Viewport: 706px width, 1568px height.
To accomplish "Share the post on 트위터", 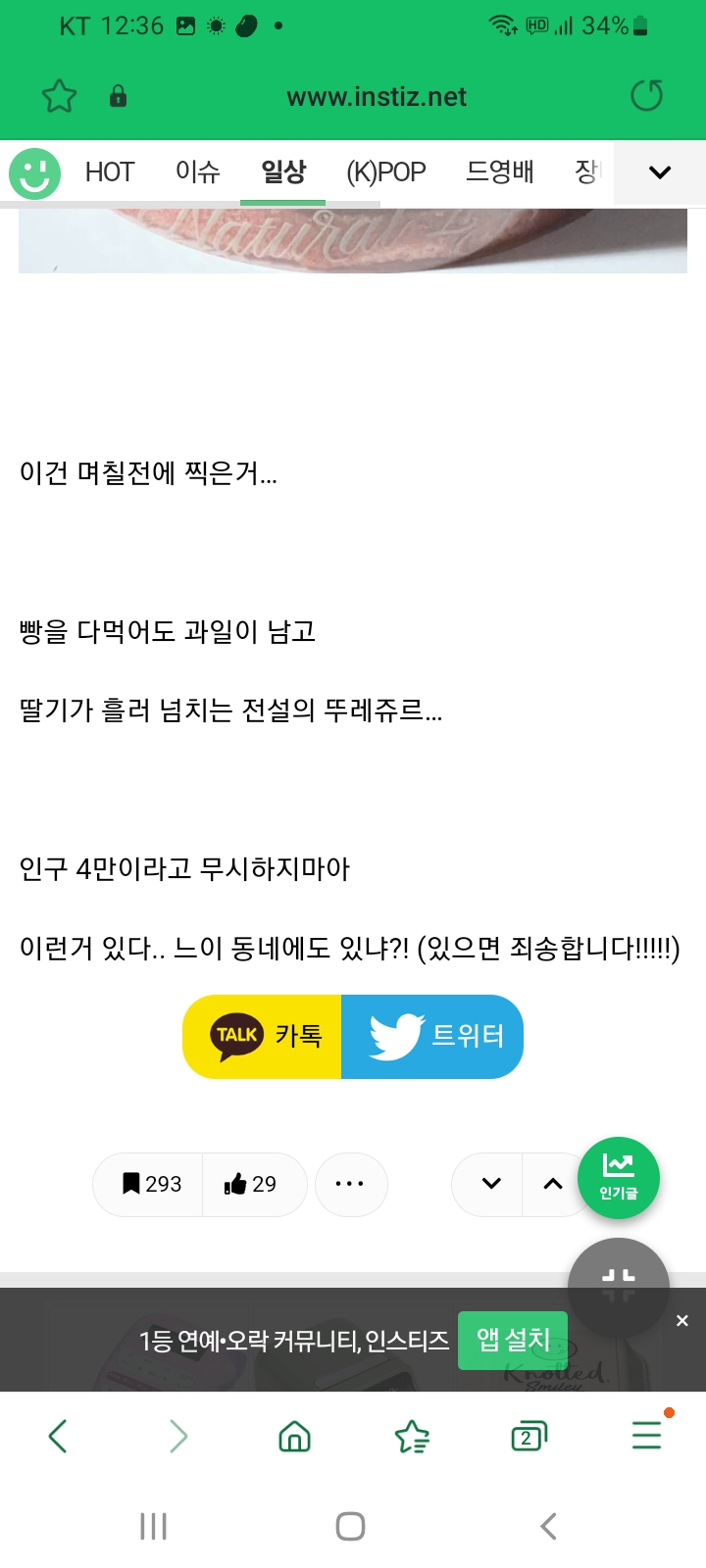I will 432,1036.
